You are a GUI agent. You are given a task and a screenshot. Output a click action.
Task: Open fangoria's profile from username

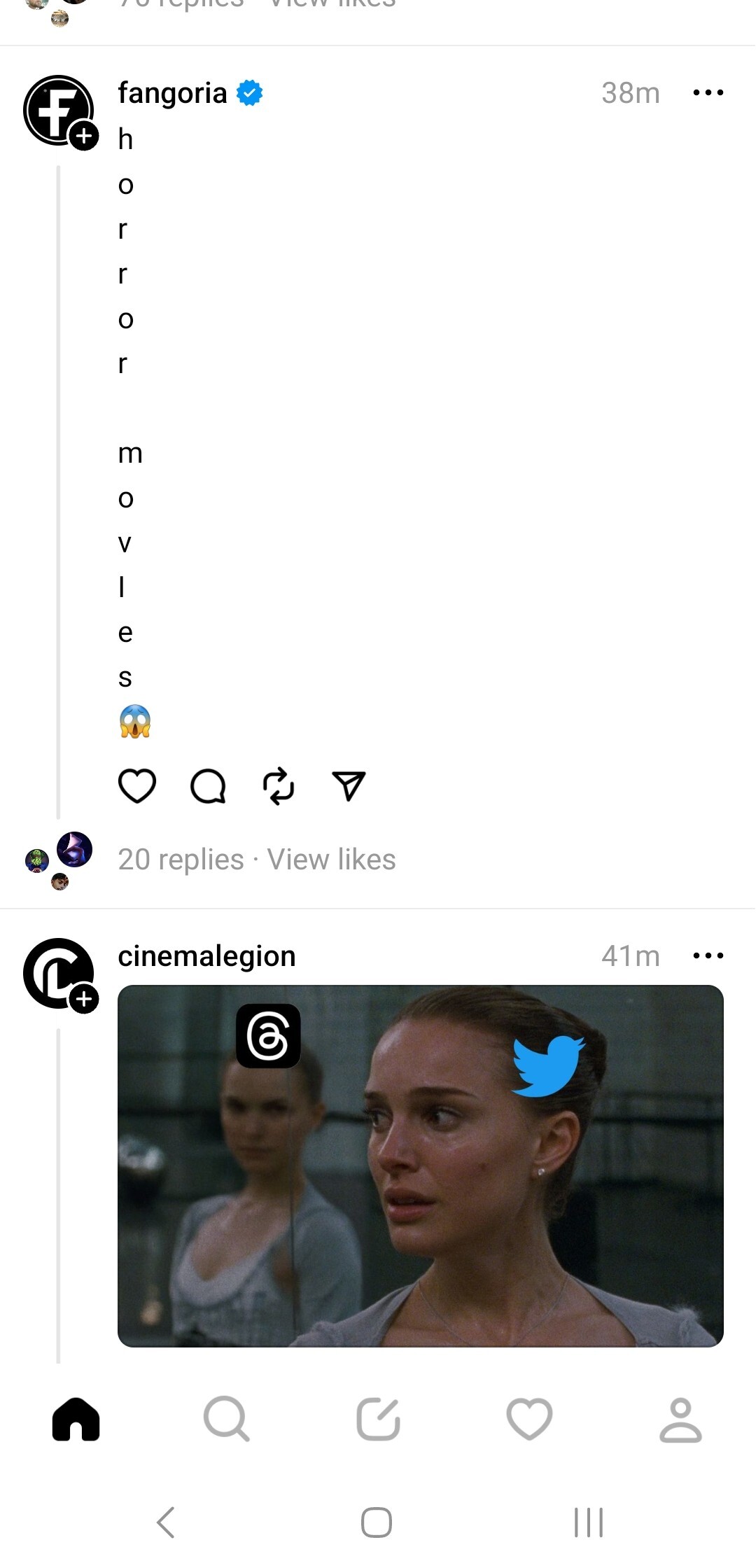pos(172,93)
